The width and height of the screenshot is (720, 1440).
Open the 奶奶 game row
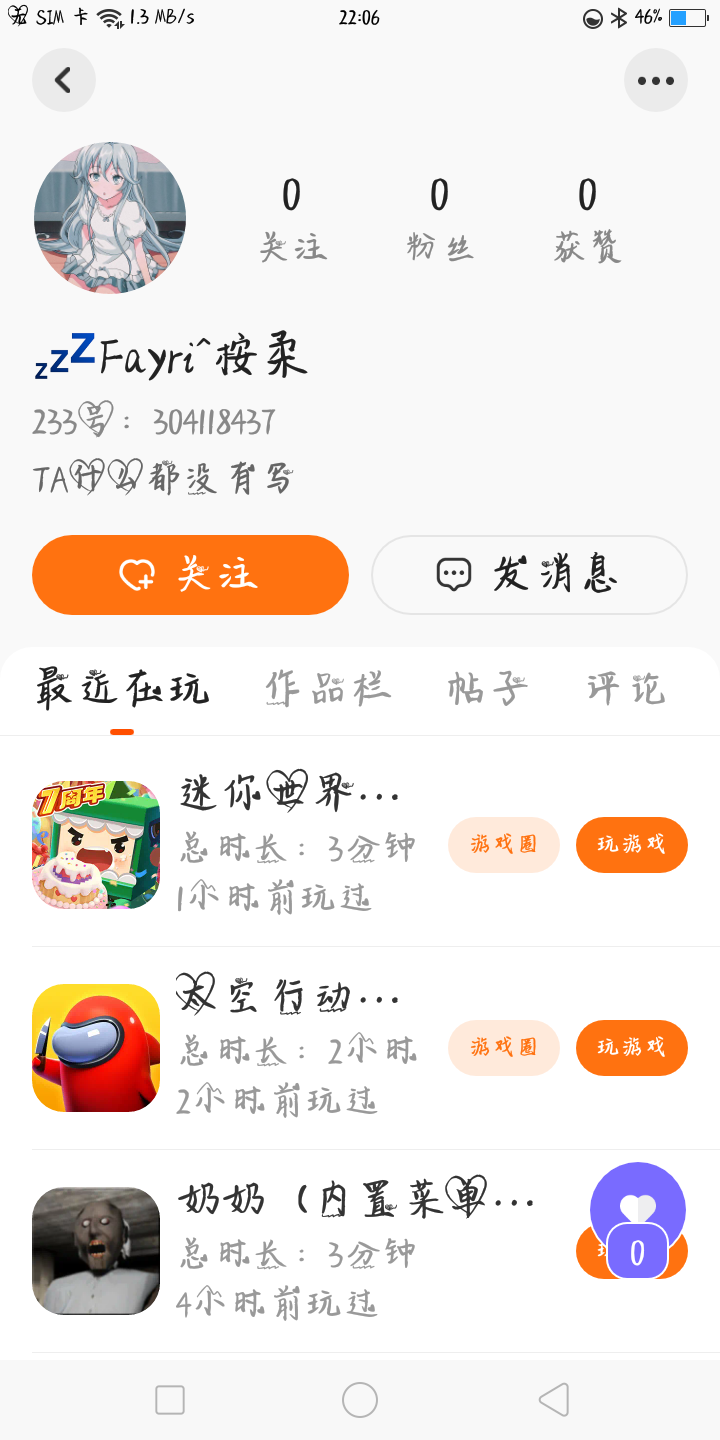(300, 1250)
